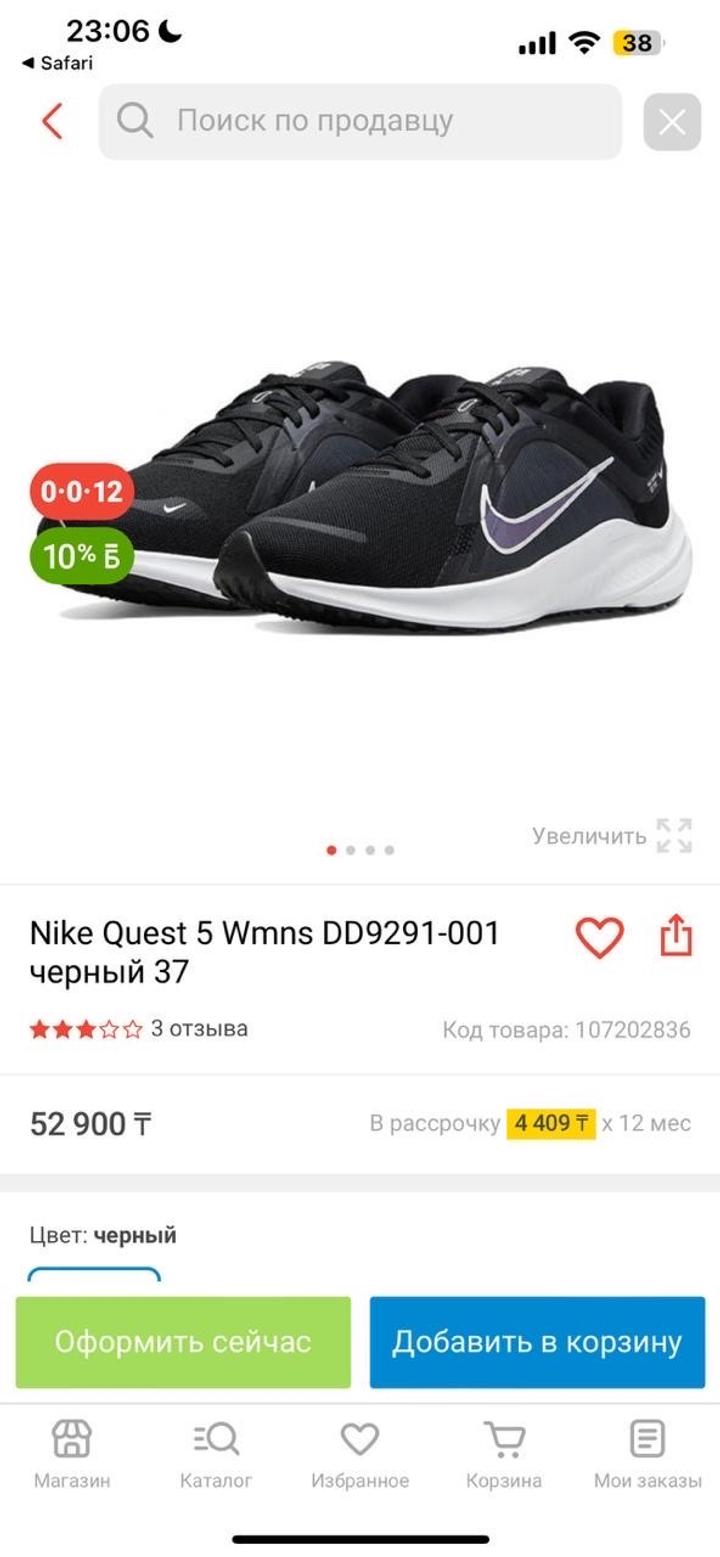Open the nike sneakers product image
The image size is (720, 1557).
tap(380, 500)
